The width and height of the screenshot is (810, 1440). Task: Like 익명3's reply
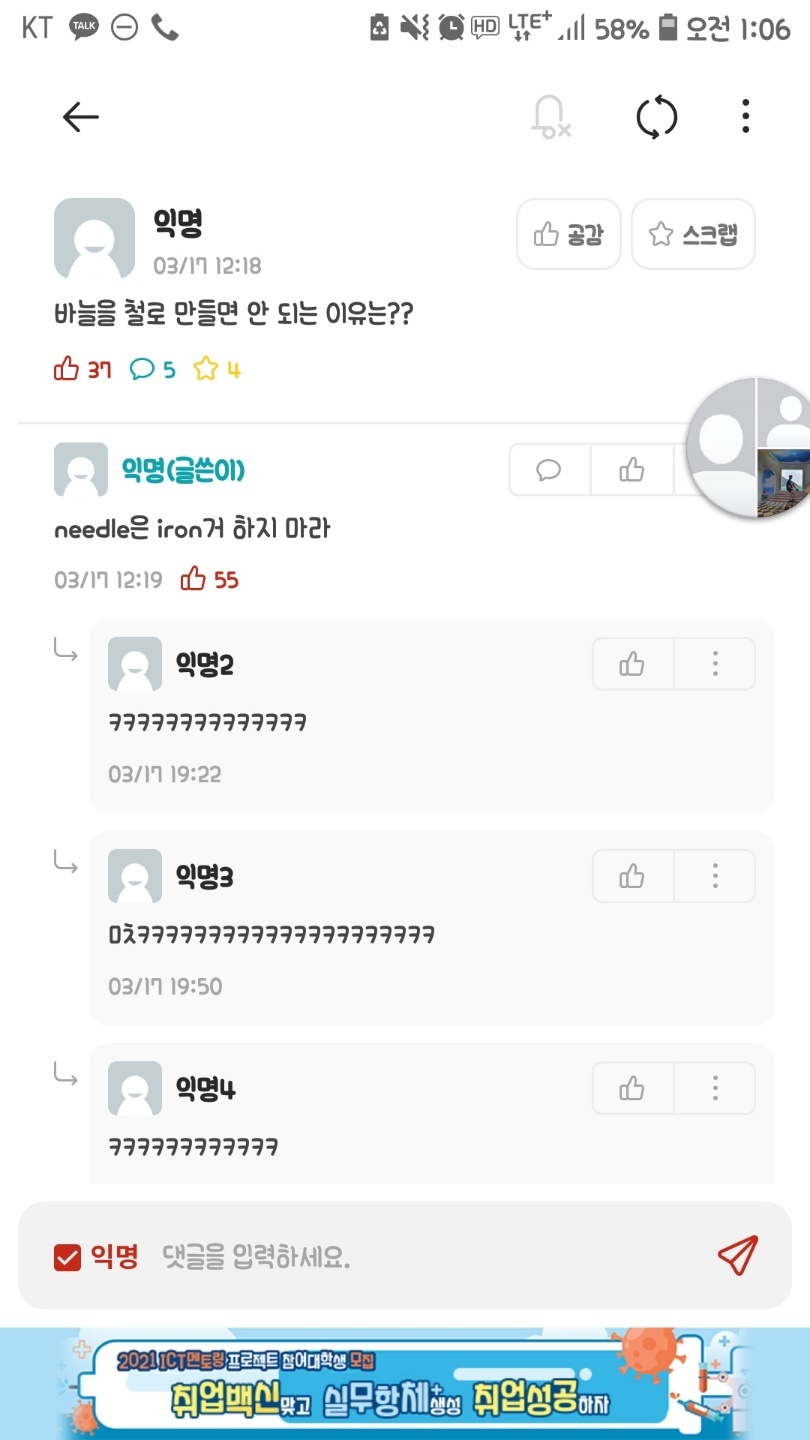point(632,877)
